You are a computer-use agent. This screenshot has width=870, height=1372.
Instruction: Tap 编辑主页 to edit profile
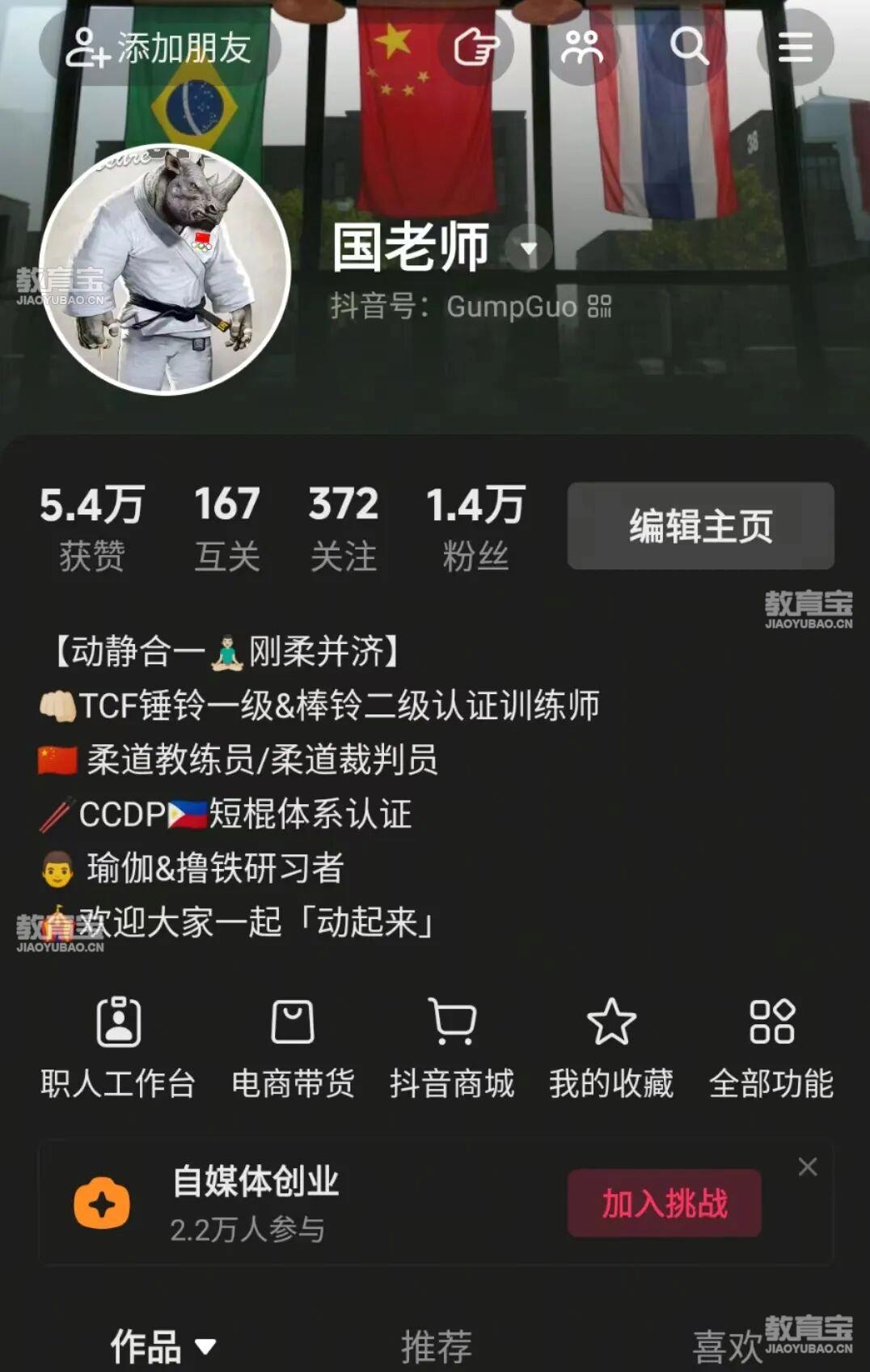click(x=700, y=526)
